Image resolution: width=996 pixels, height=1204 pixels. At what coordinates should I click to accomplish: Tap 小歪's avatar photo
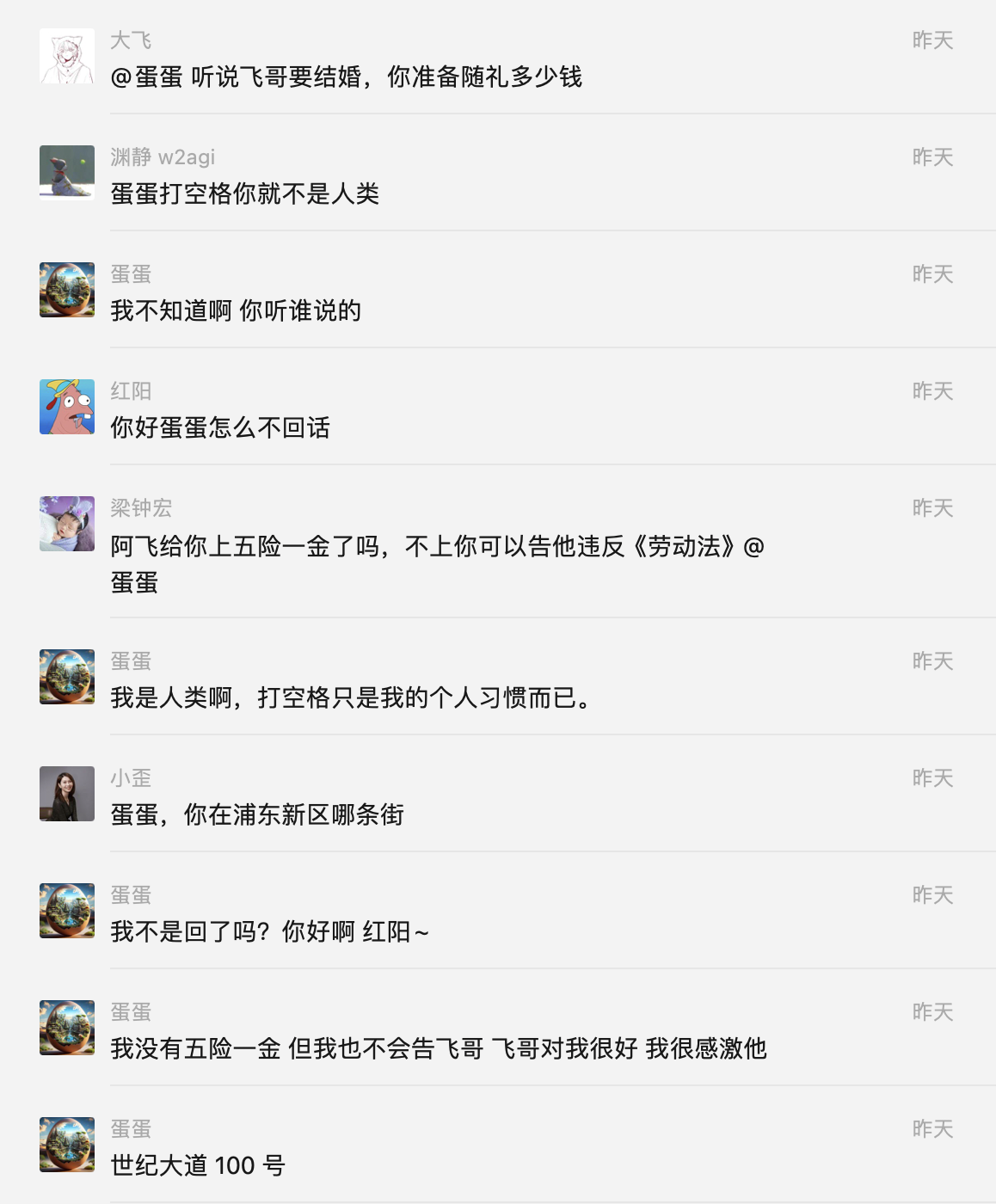[67, 794]
